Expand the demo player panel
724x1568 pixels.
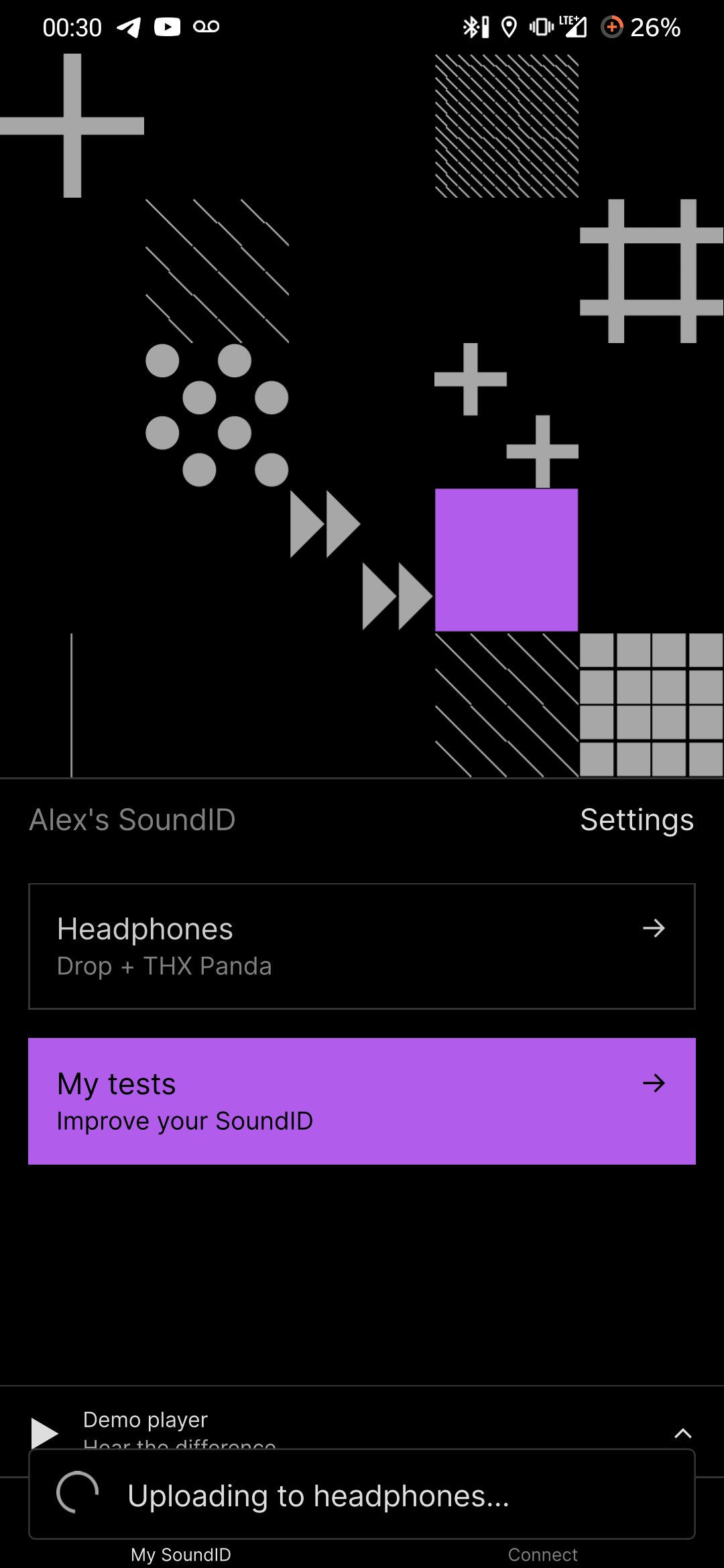click(682, 1433)
